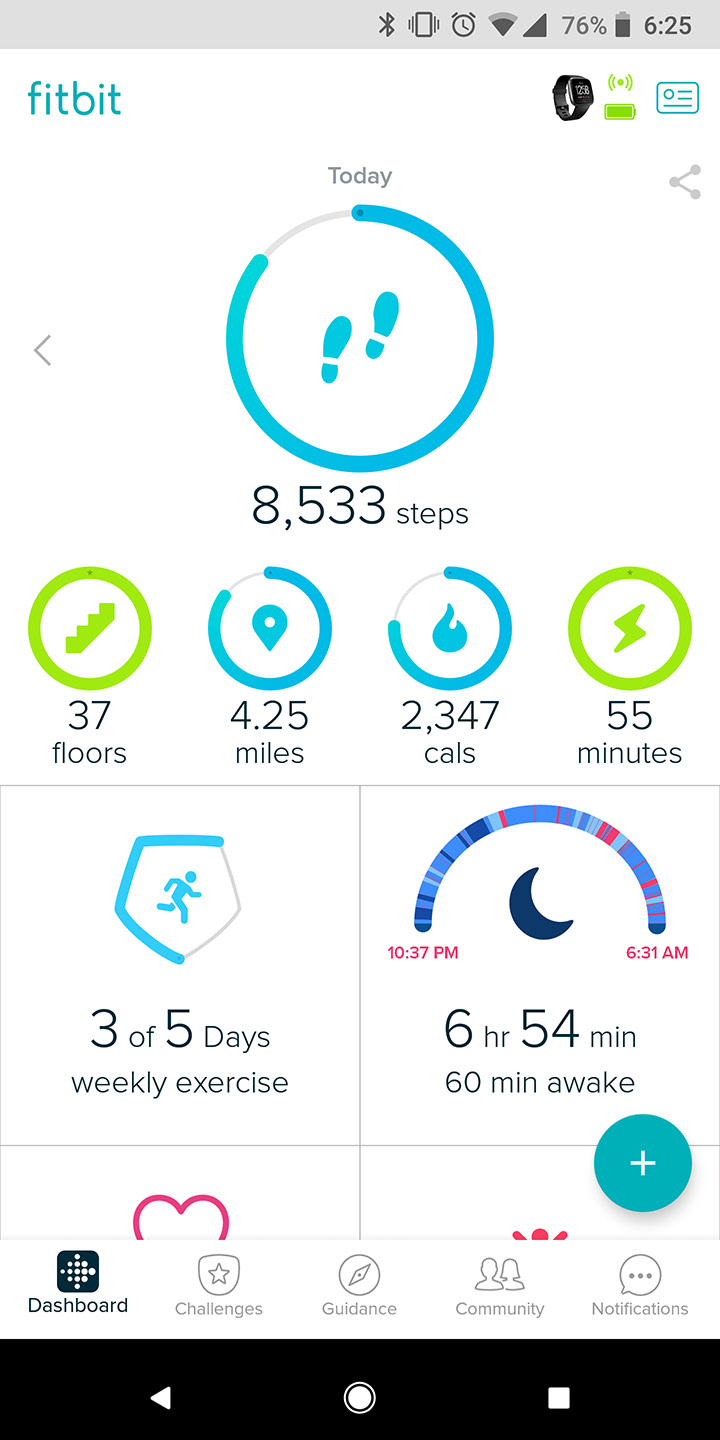Viewport: 720px width, 1440px height.
Task: Open the 8,533 steps details
Action: (360, 340)
